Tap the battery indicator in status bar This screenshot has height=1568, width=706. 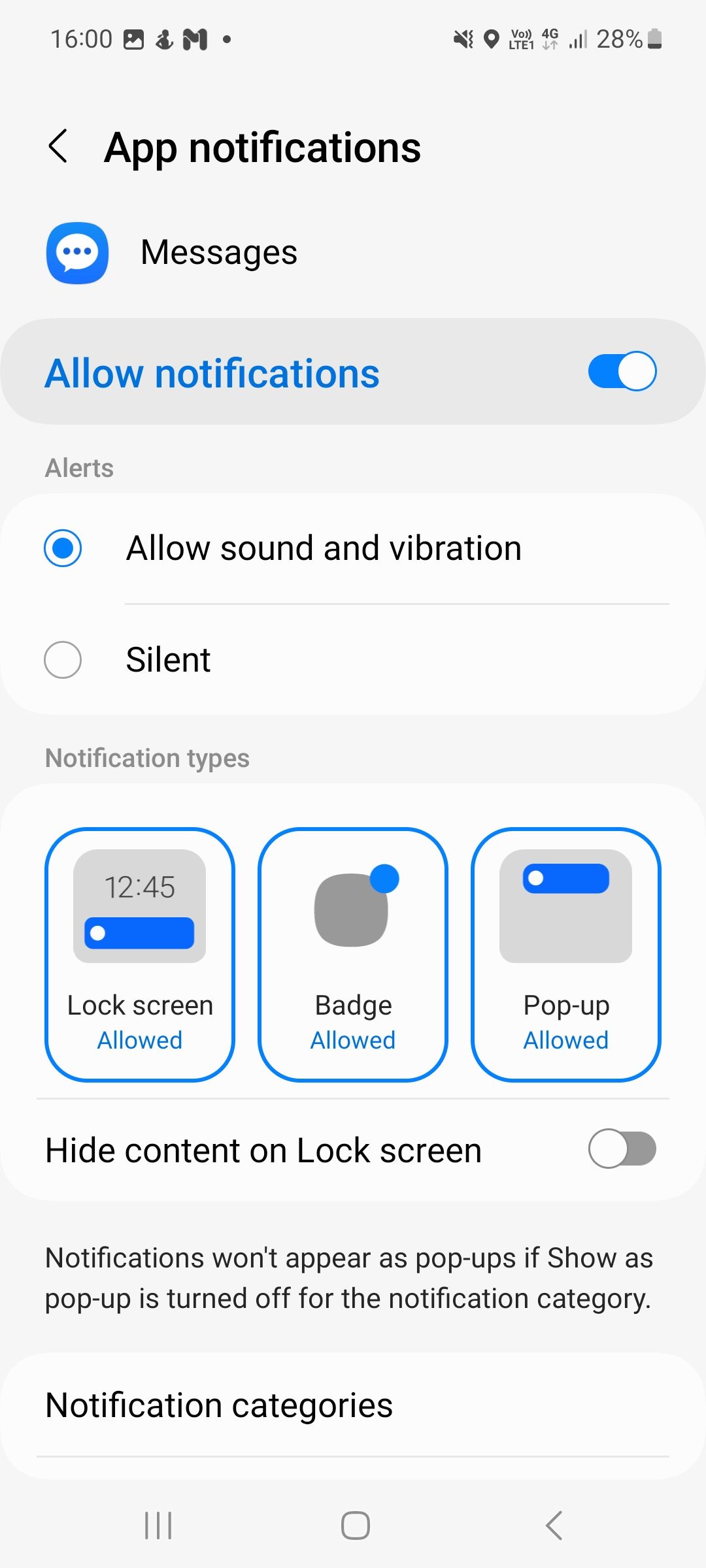(x=654, y=39)
